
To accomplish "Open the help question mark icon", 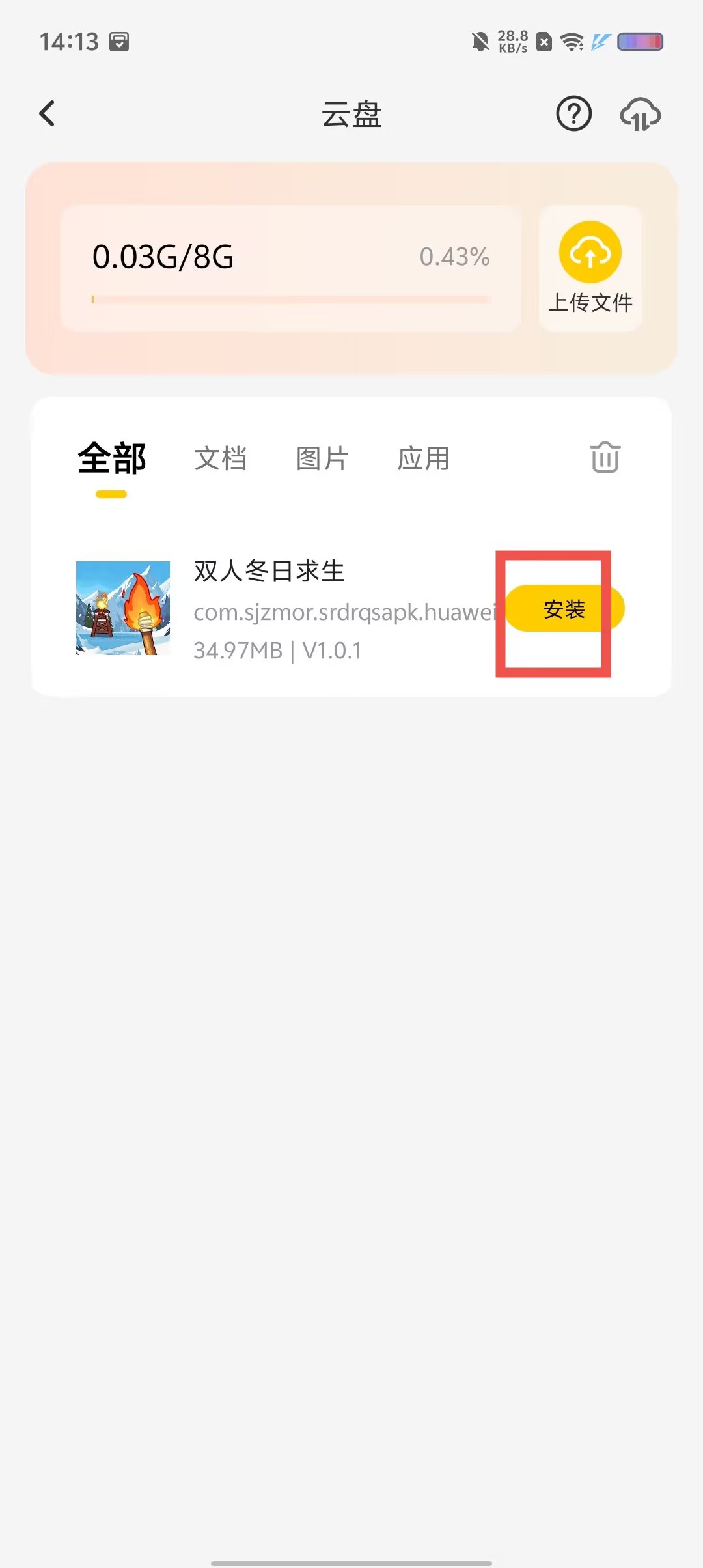I will (573, 114).
